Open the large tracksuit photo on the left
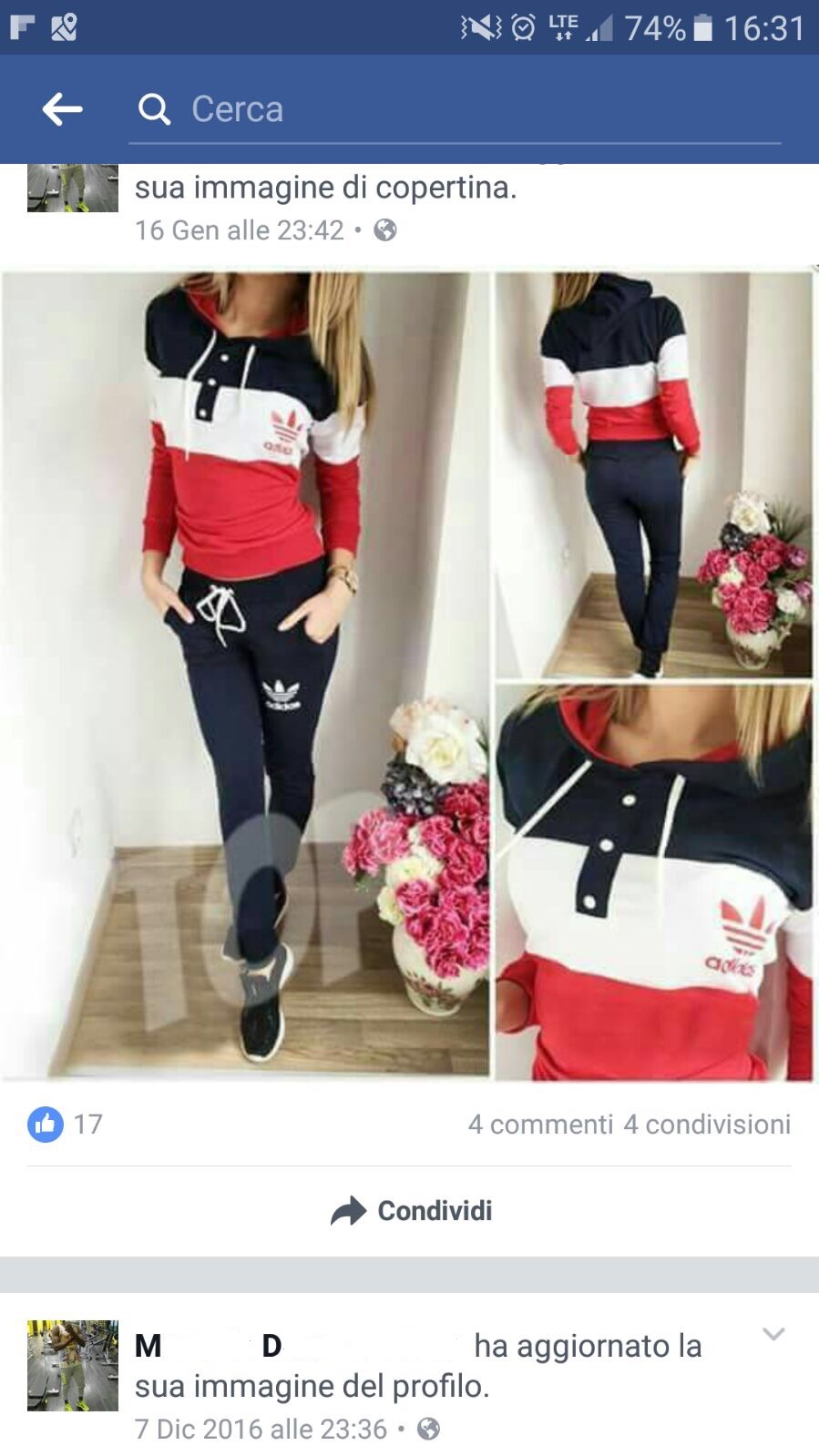 pyautogui.click(x=246, y=674)
